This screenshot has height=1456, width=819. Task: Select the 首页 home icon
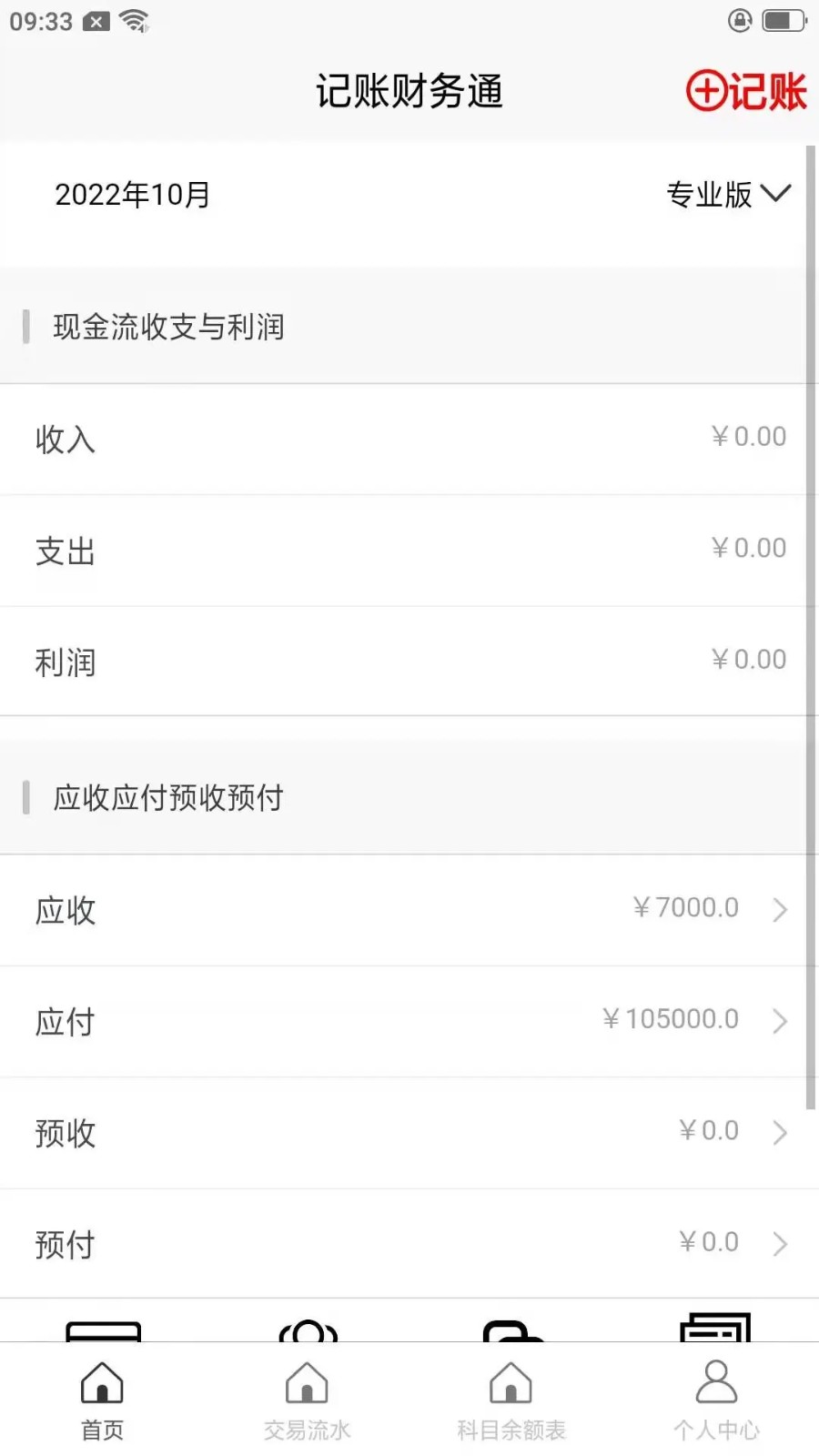[x=101, y=1383]
